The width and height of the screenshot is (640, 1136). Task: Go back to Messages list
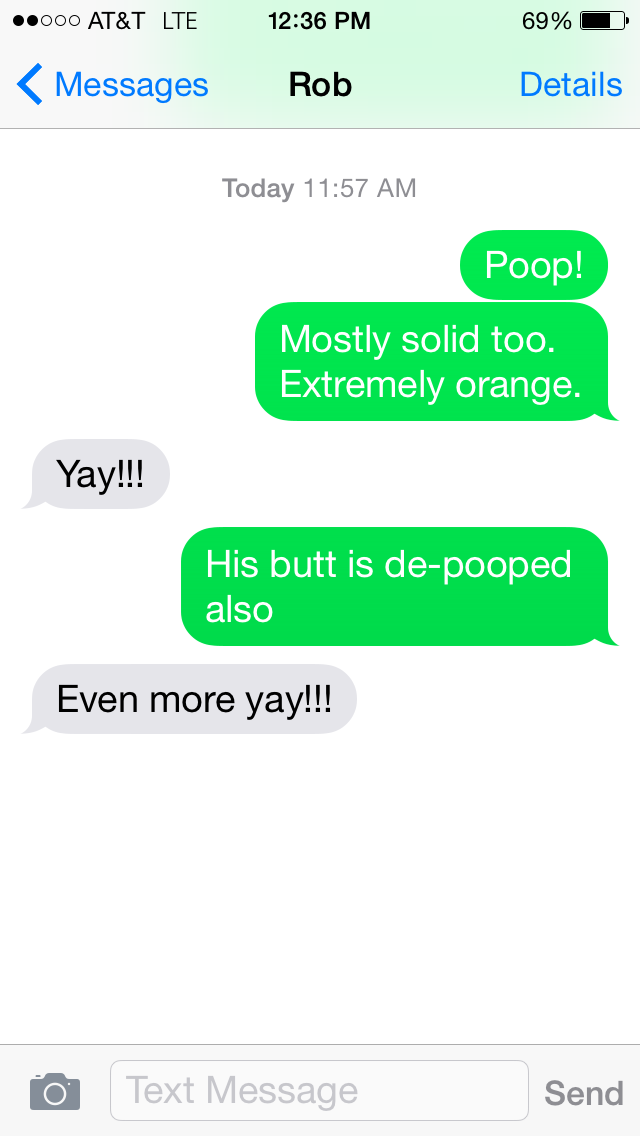pyautogui.click(x=112, y=86)
